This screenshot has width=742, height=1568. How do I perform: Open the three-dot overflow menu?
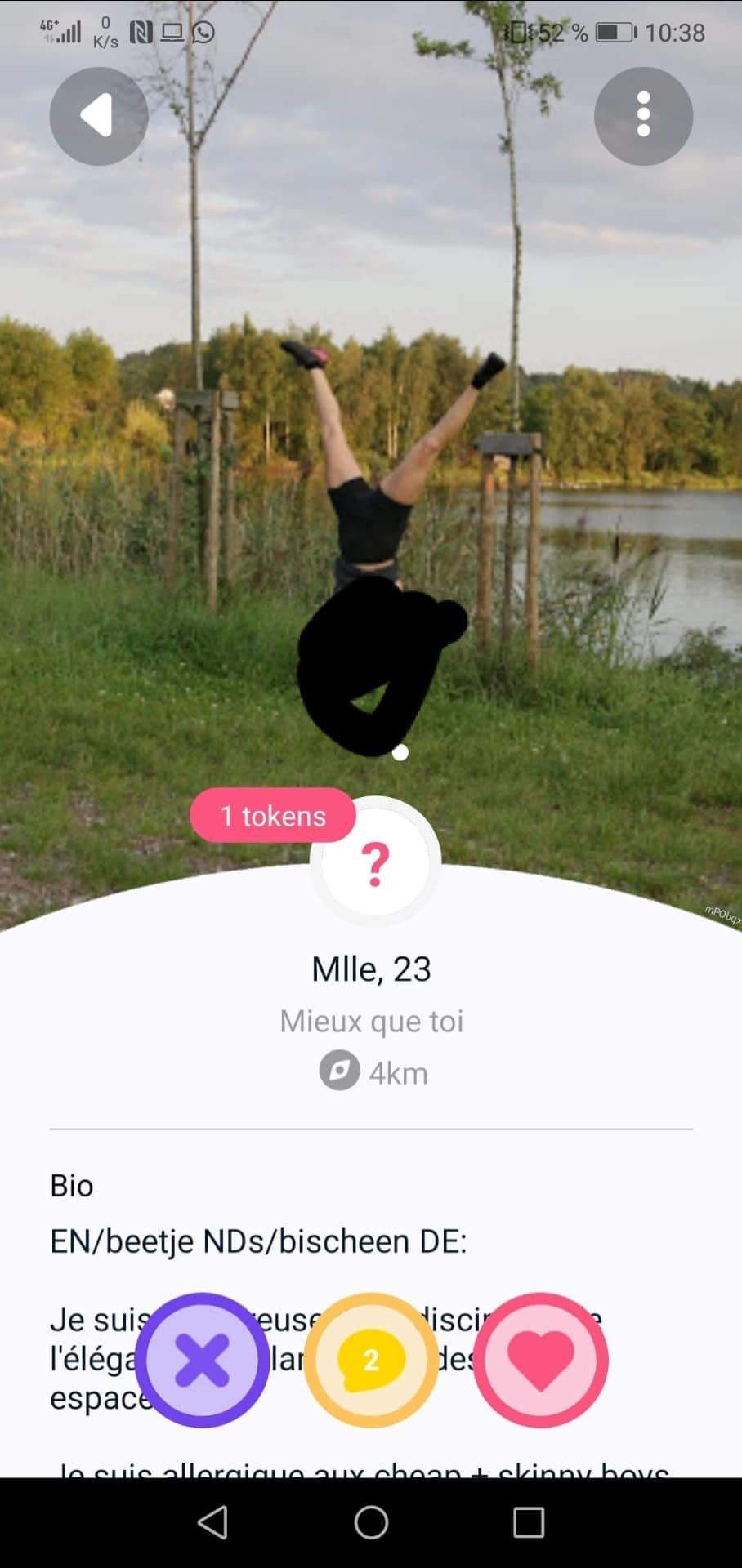pos(643,116)
